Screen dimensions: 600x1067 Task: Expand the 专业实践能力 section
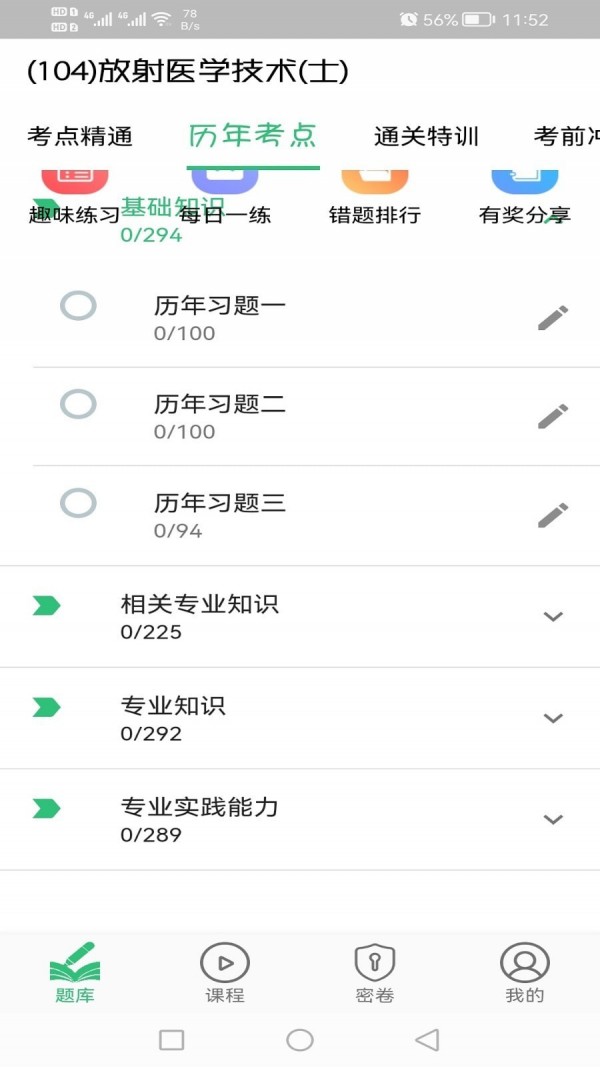click(x=300, y=819)
